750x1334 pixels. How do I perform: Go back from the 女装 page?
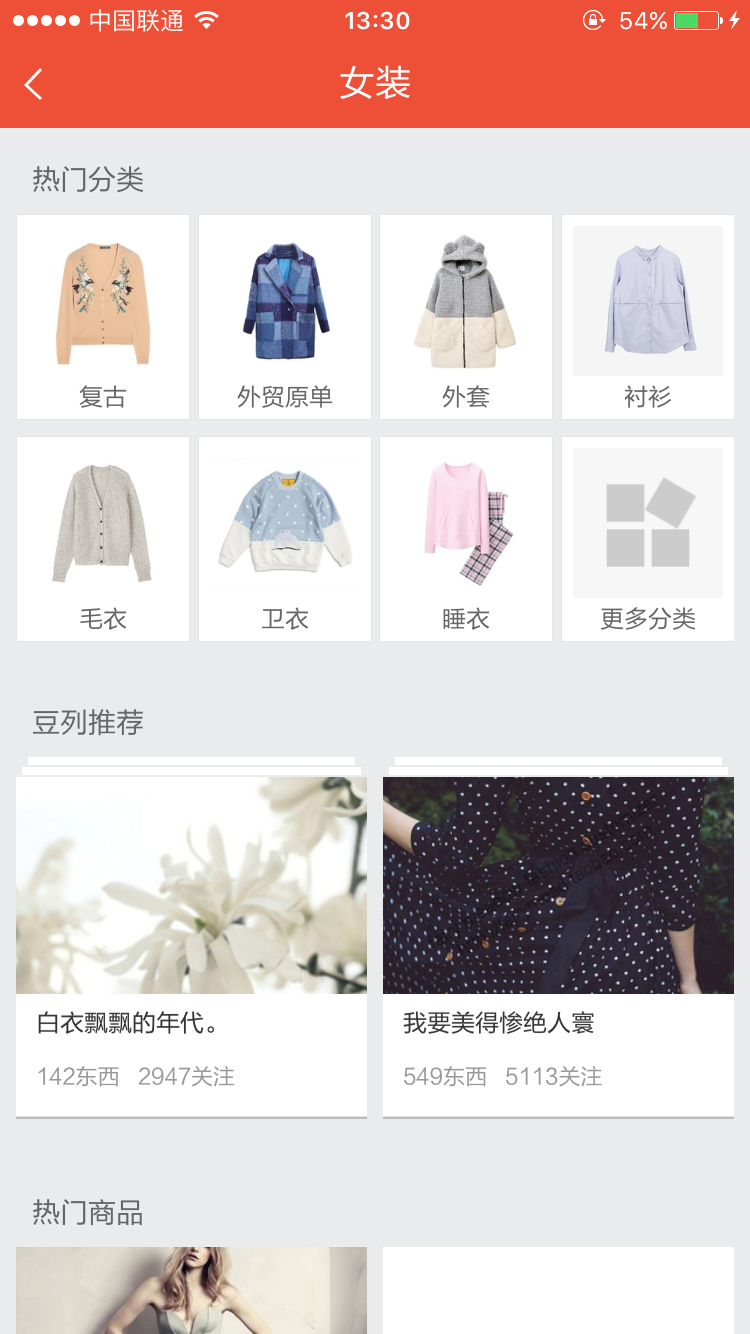(x=34, y=84)
